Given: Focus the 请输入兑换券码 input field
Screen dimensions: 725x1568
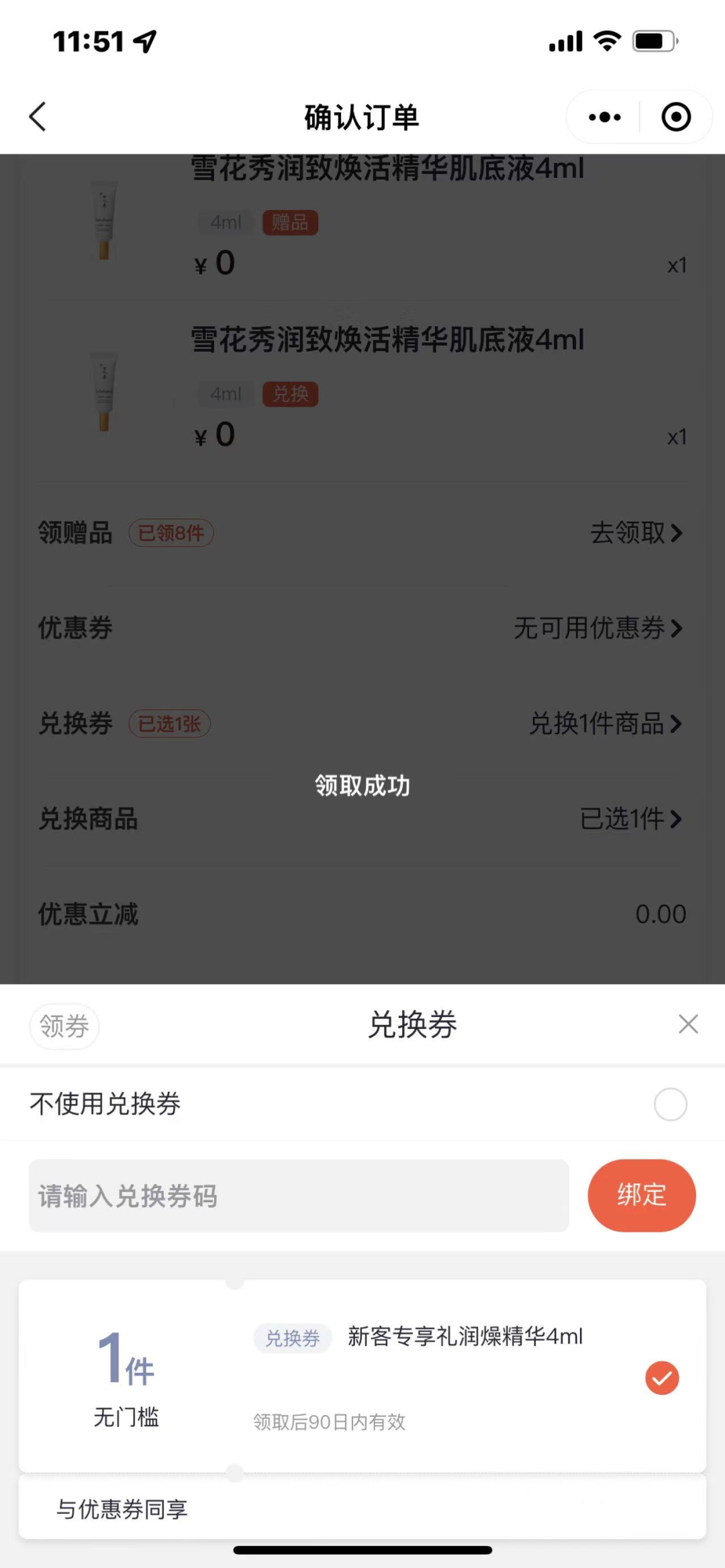Looking at the screenshot, I should pos(299,1195).
